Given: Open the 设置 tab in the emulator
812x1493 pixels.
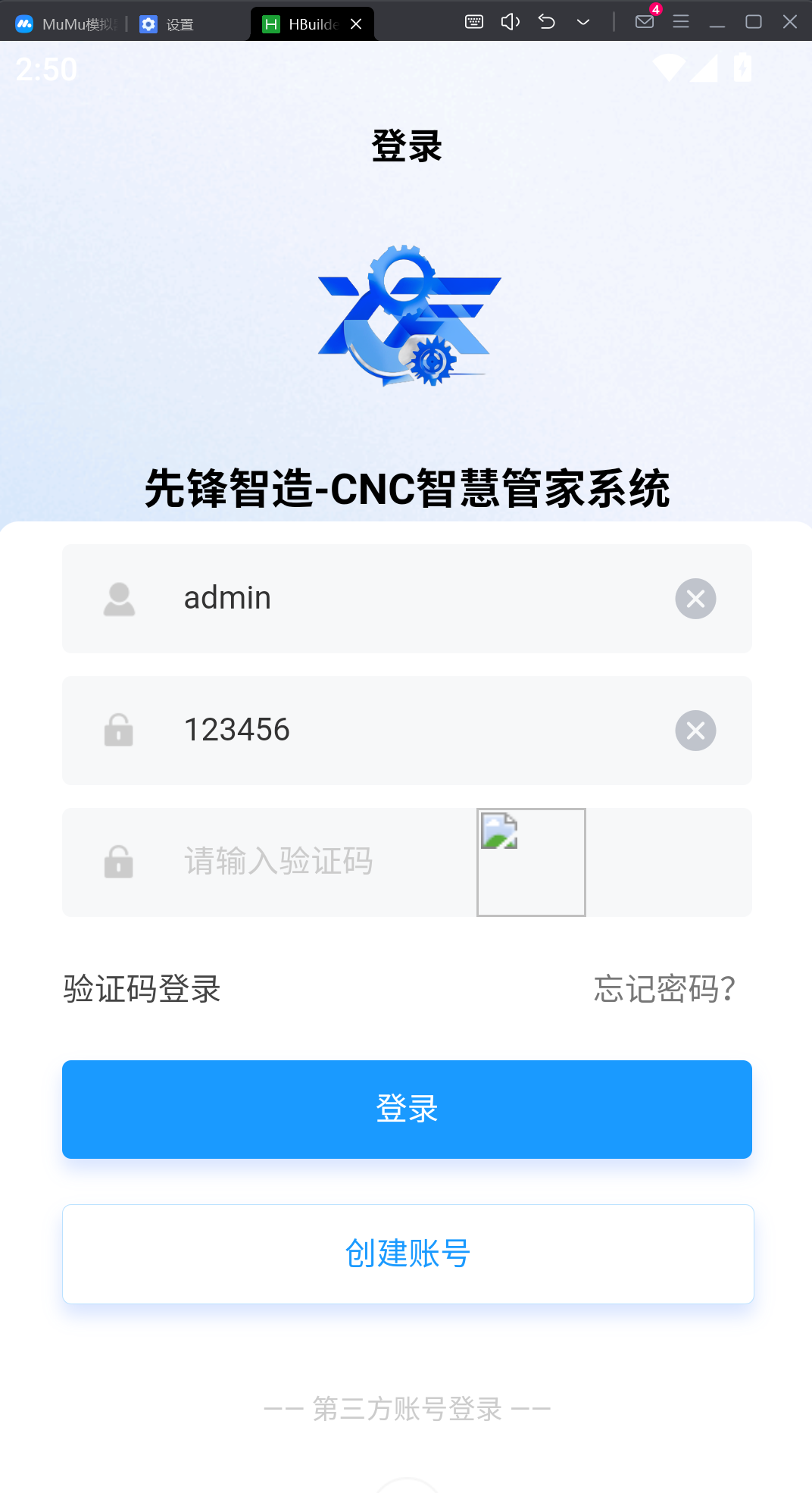Looking at the screenshot, I should click(168, 24).
